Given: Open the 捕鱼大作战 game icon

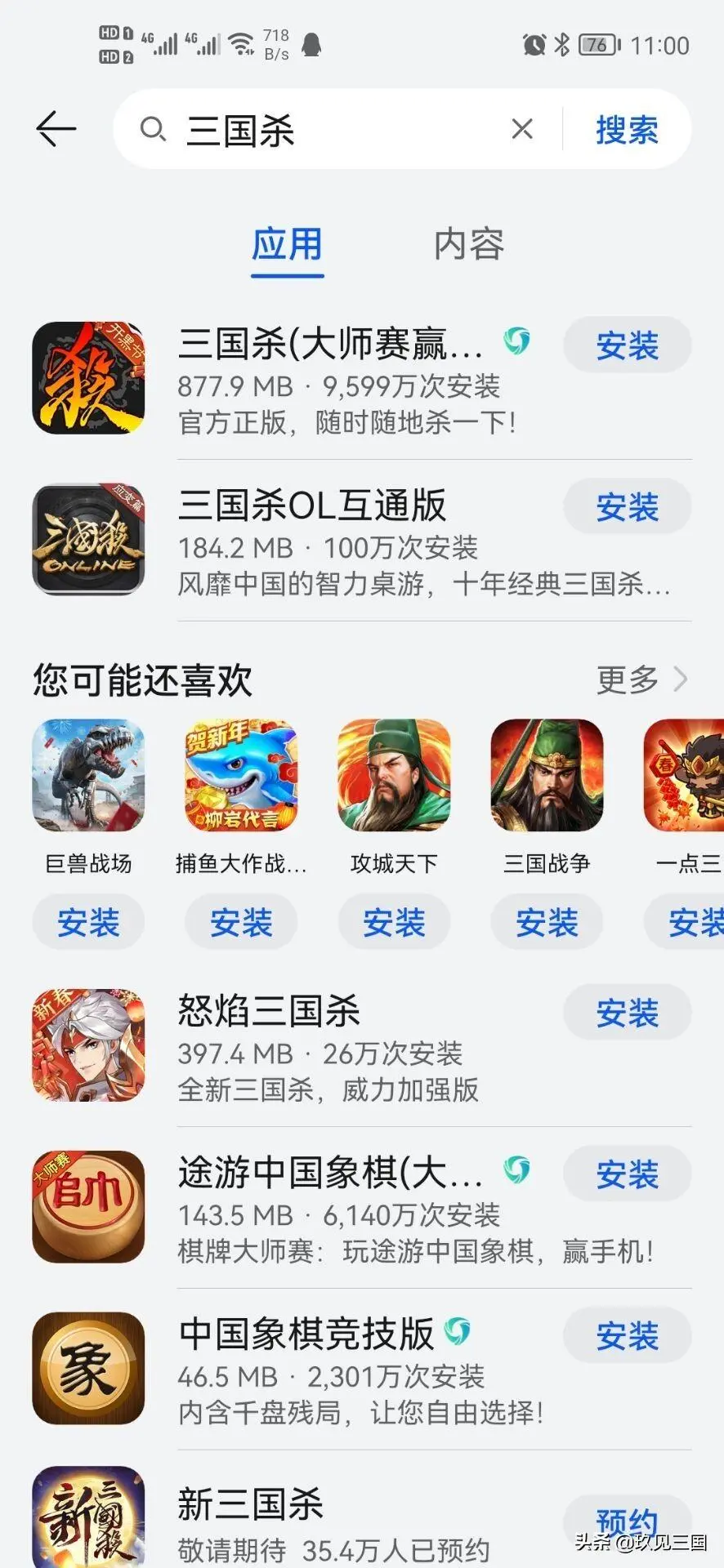Looking at the screenshot, I should [x=241, y=774].
